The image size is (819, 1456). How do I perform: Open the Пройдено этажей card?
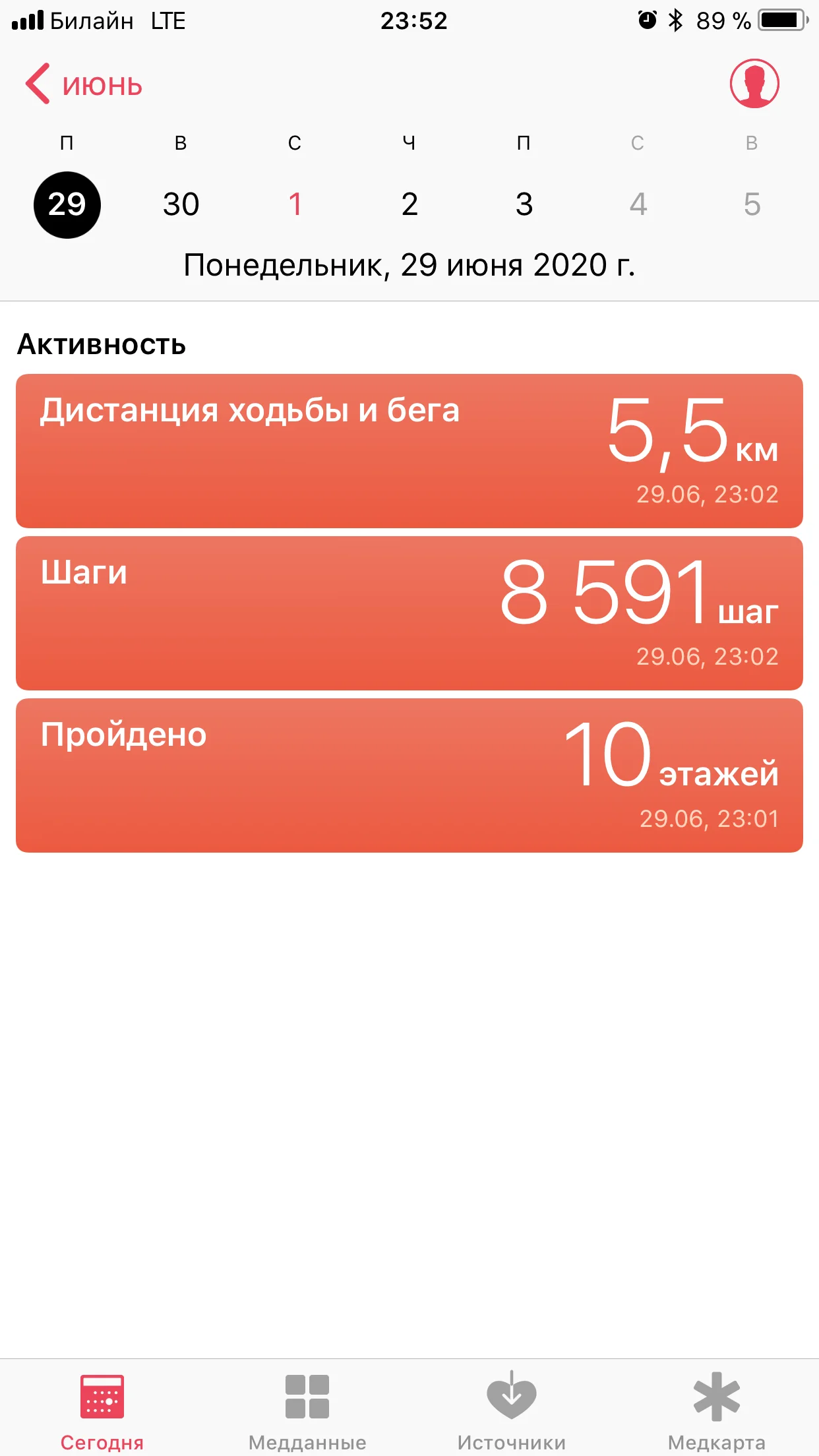409,775
